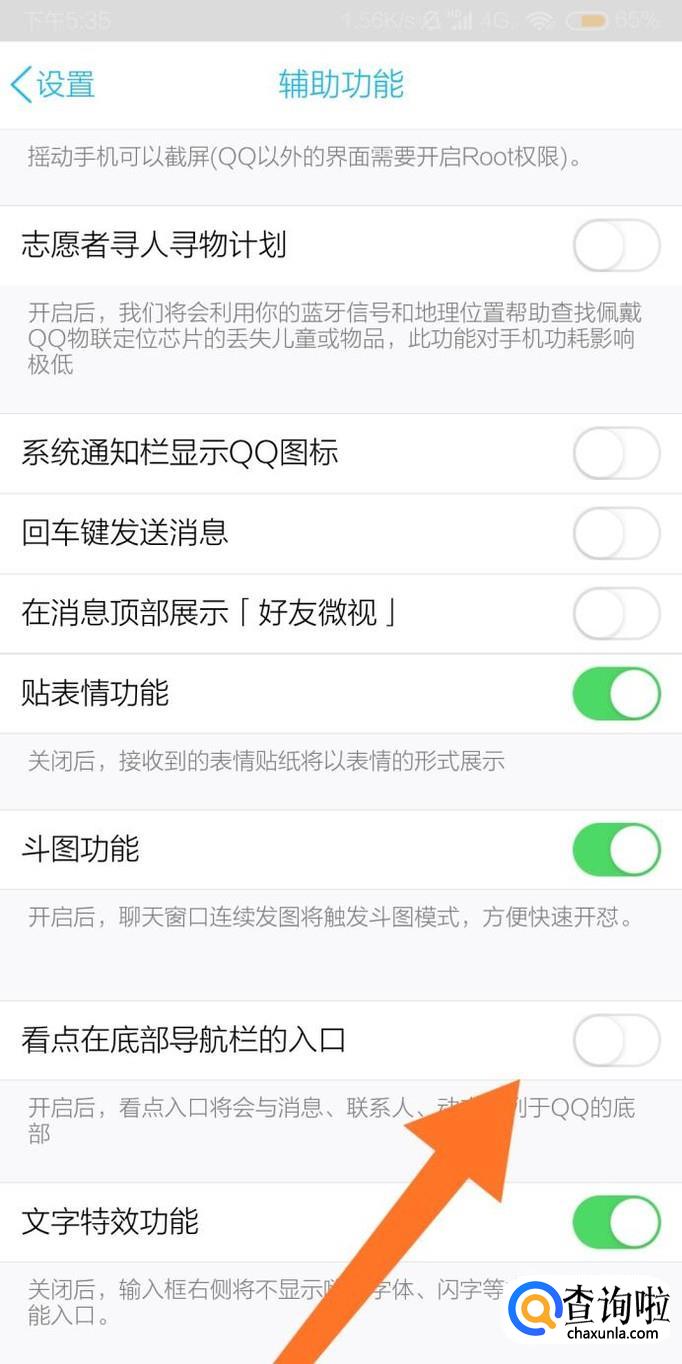Screen dimensions: 682x1364
Task: Enable 回车键发送消息 switch
Action: (x=616, y=533)
